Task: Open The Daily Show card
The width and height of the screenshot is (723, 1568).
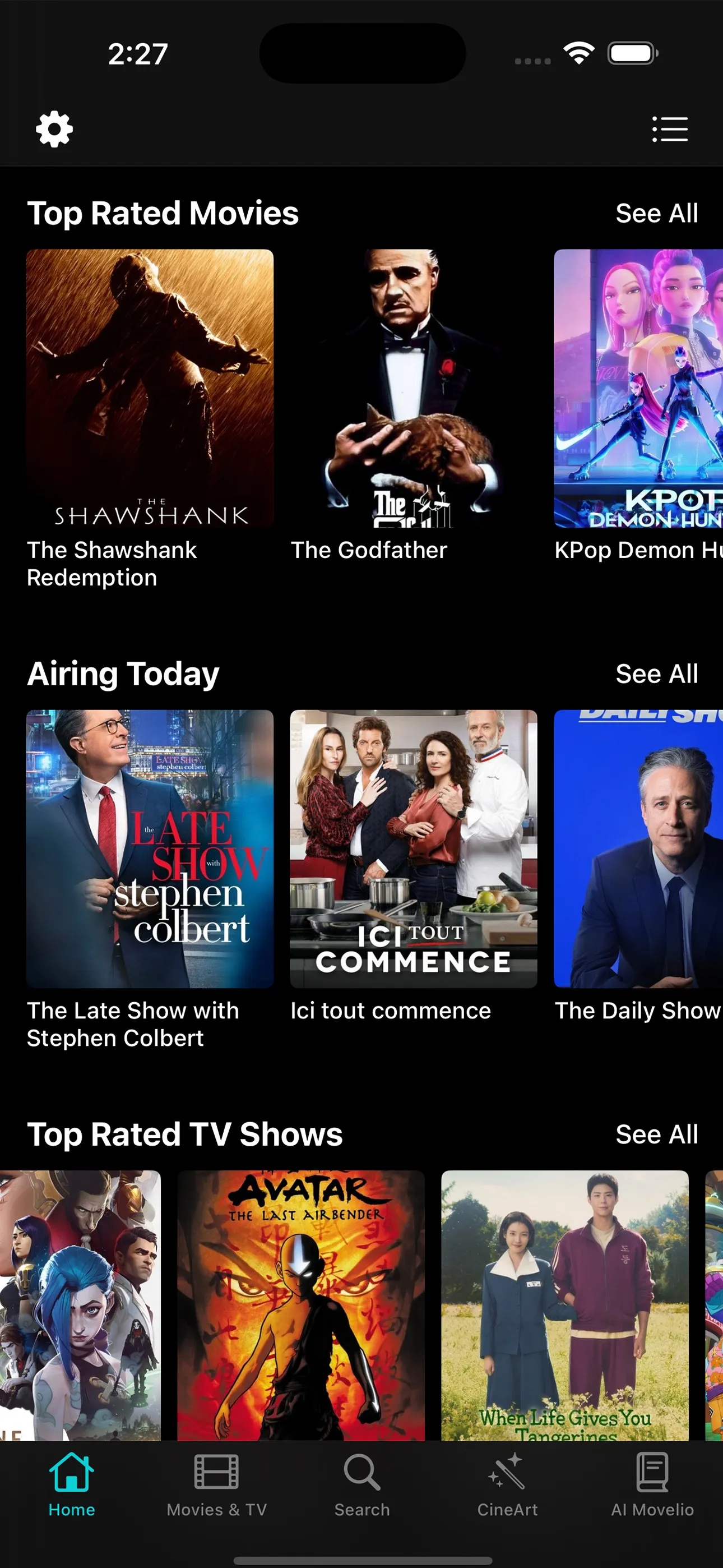Action: [x=638, y=848]
